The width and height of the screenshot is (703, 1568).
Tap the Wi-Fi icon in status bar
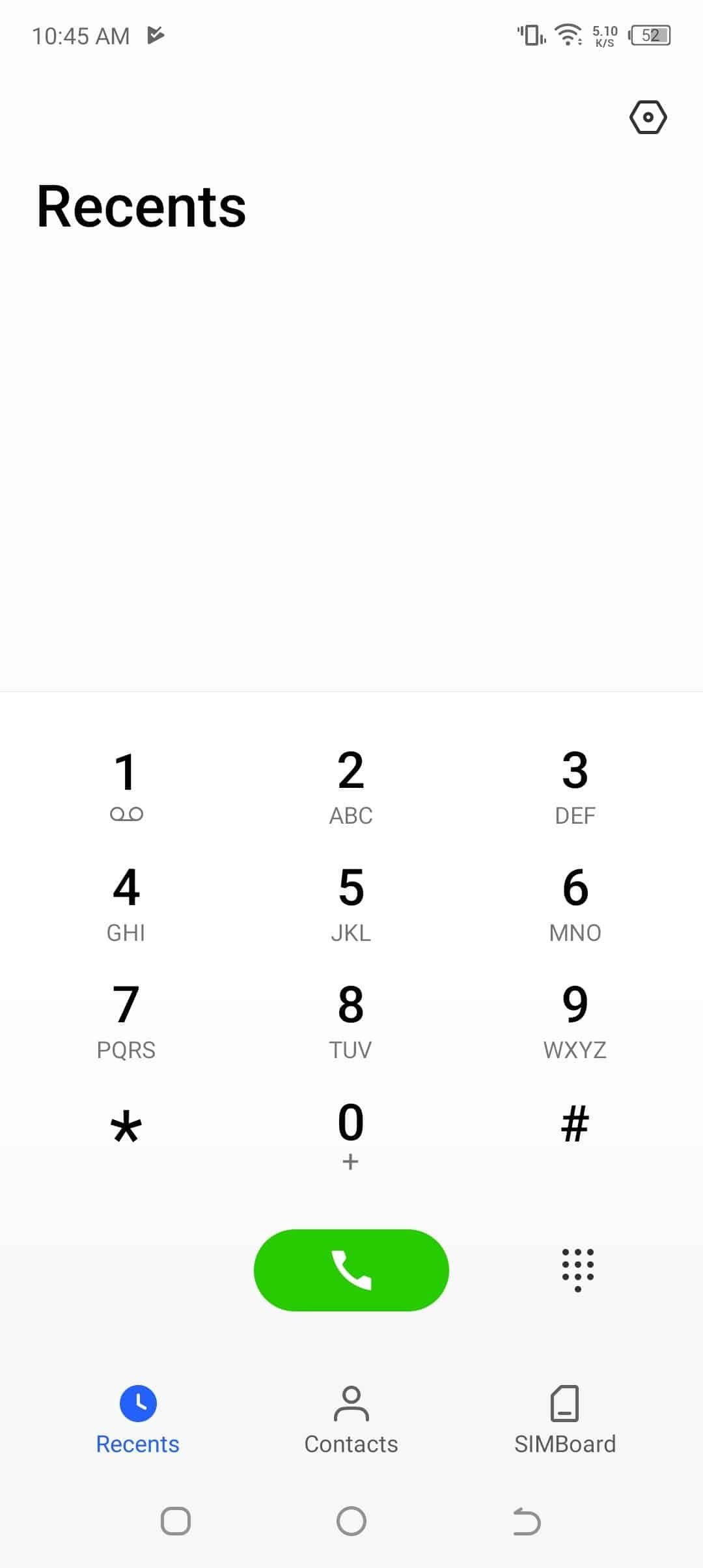click(x=566, y=36)
